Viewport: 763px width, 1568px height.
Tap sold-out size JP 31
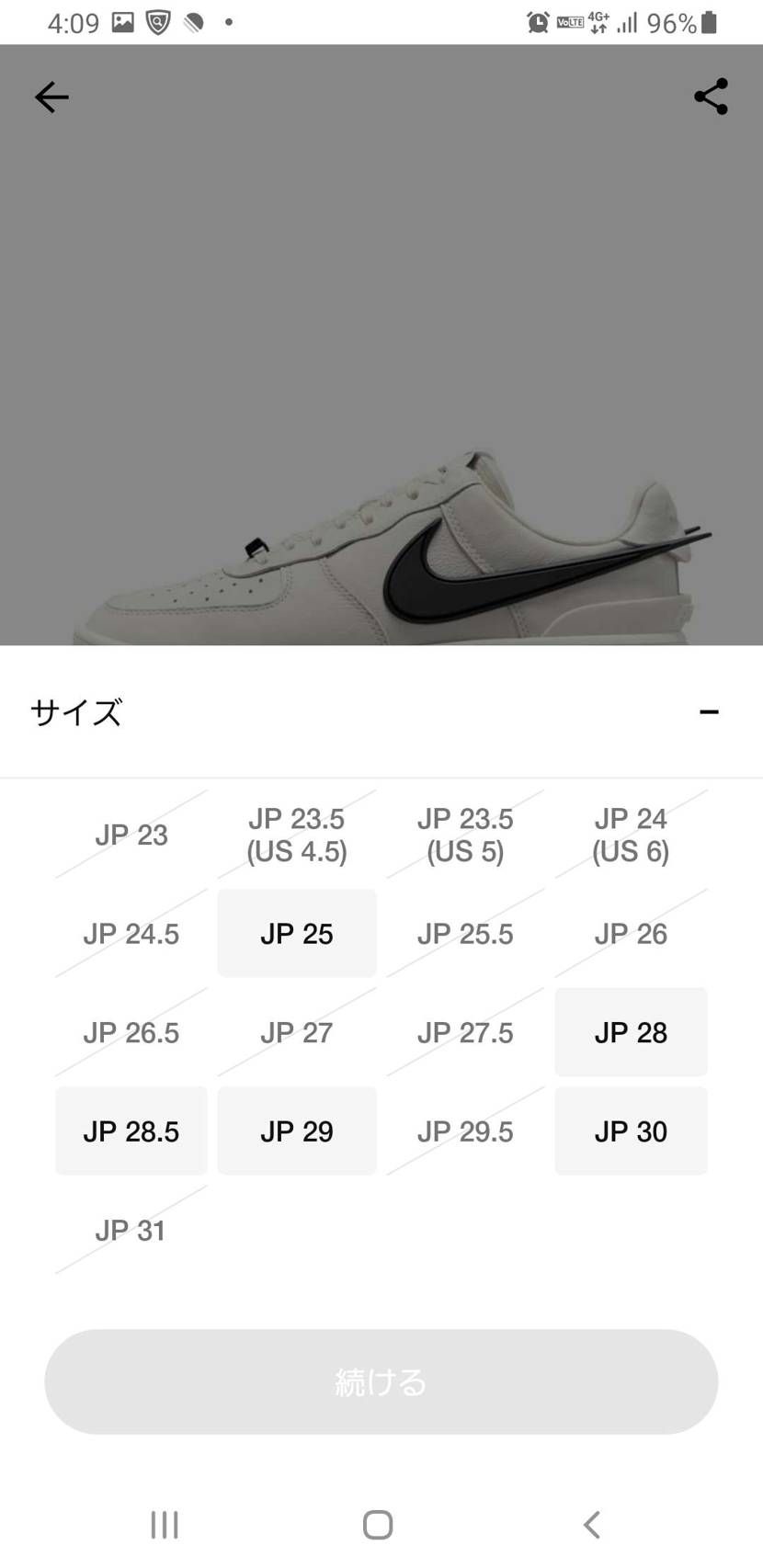click(131, 1230)
